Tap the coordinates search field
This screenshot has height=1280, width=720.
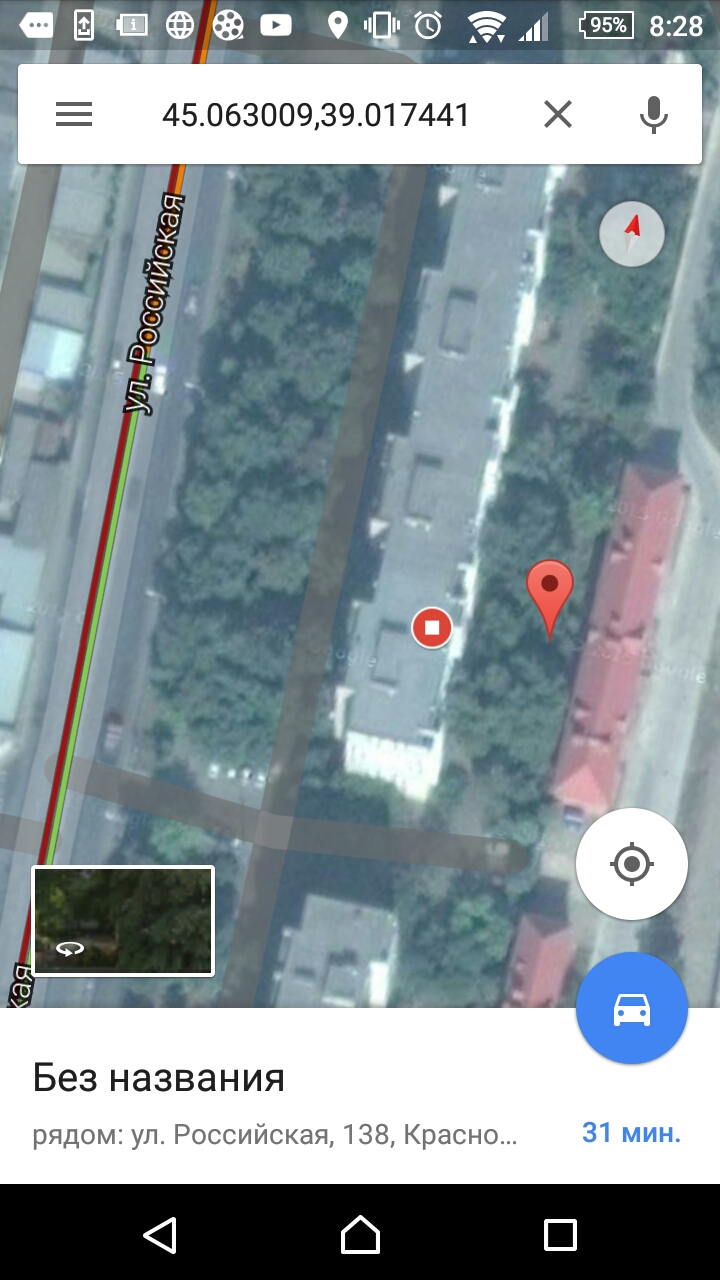316,115
